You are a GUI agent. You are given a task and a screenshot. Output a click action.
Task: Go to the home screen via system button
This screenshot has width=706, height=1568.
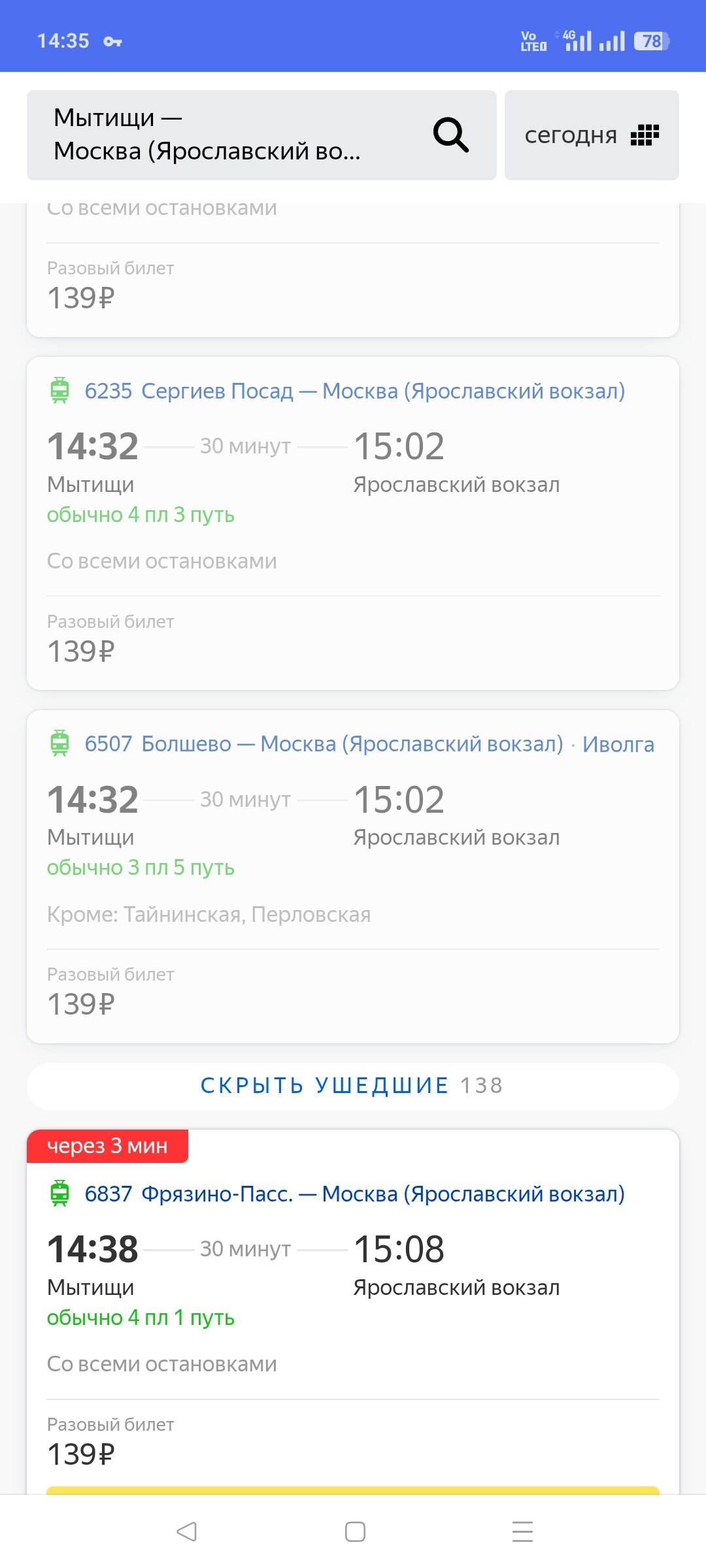pyautogui.click(x=355, y=1531)
